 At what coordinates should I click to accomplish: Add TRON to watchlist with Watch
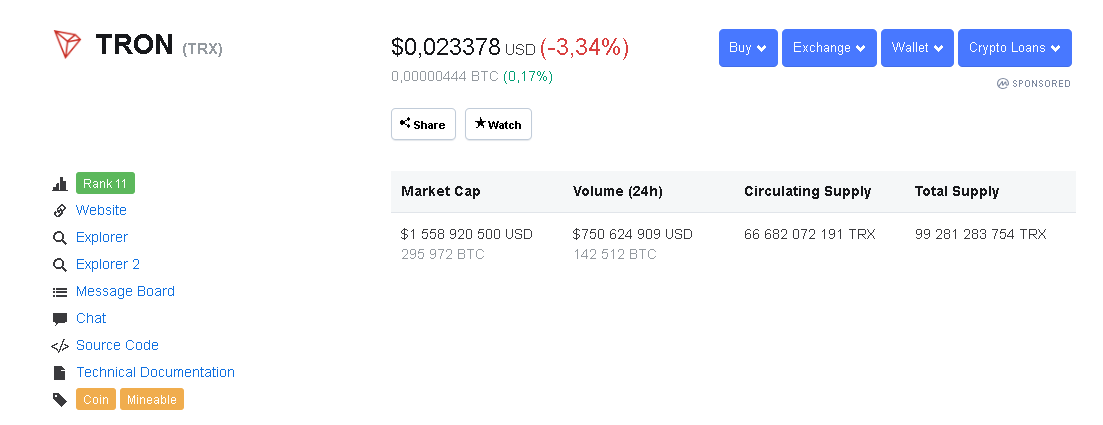click(498, 124)
